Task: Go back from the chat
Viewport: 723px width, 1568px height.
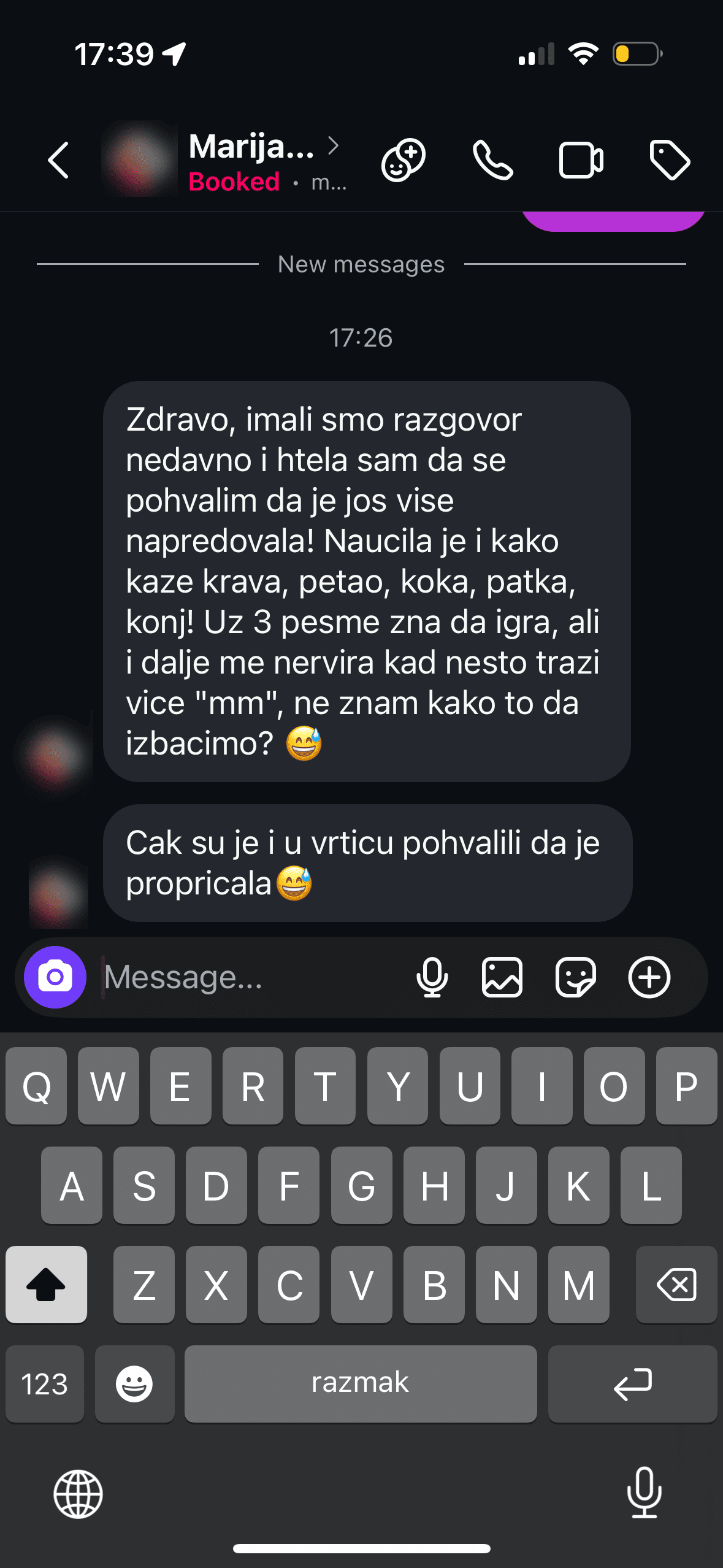Action: [x=58, y=161]
